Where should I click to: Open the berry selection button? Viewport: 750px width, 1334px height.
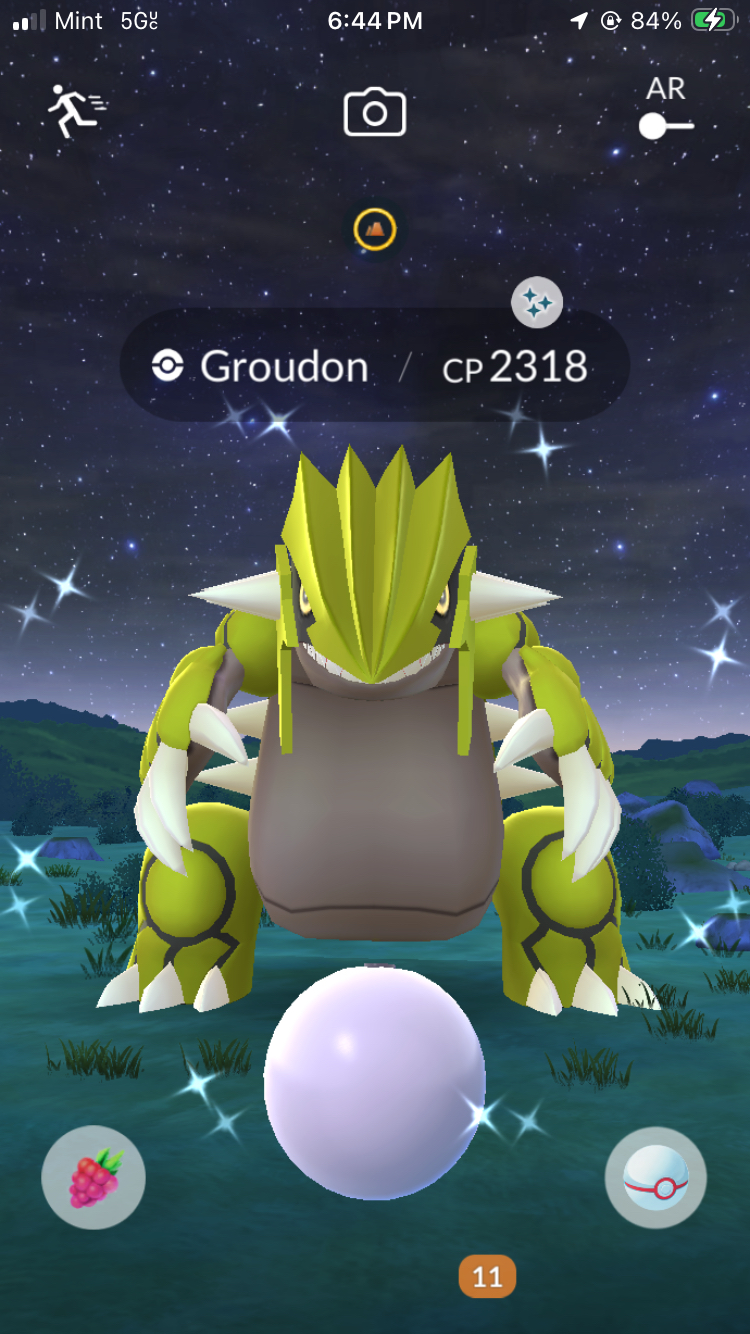pos(94,1178)
